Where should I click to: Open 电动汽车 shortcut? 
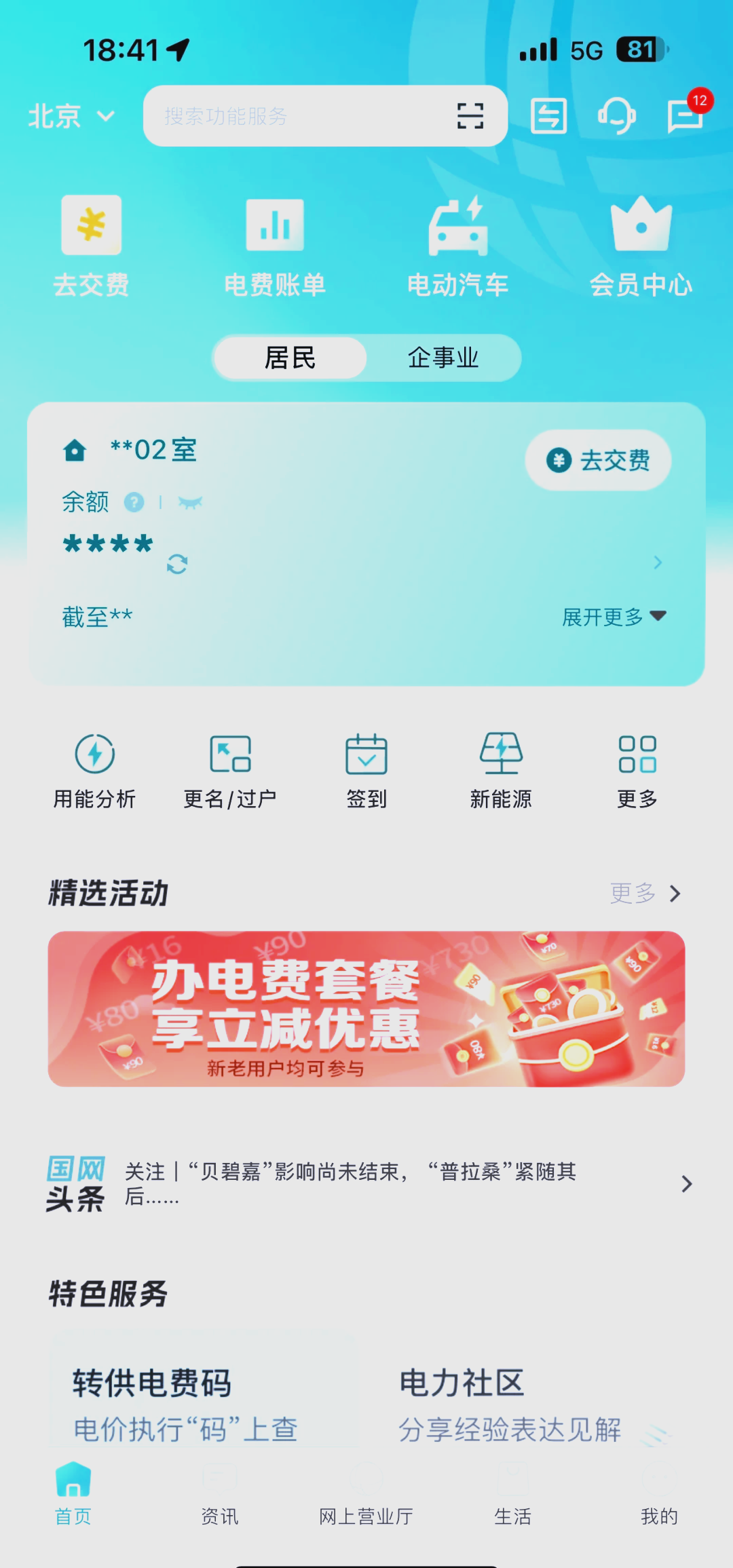pos(458,247)
